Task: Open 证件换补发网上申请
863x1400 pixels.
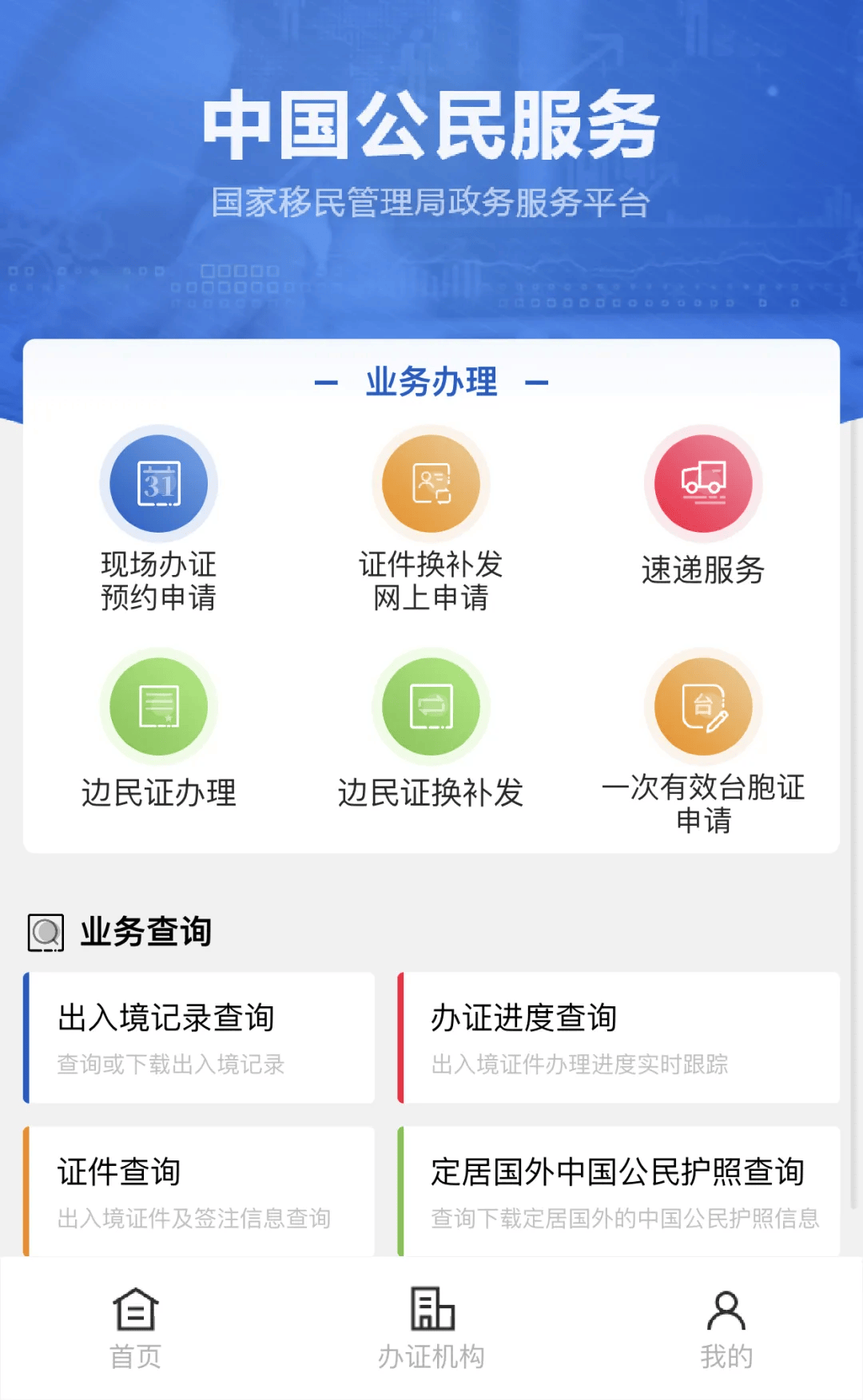Action: pos(431,519)
